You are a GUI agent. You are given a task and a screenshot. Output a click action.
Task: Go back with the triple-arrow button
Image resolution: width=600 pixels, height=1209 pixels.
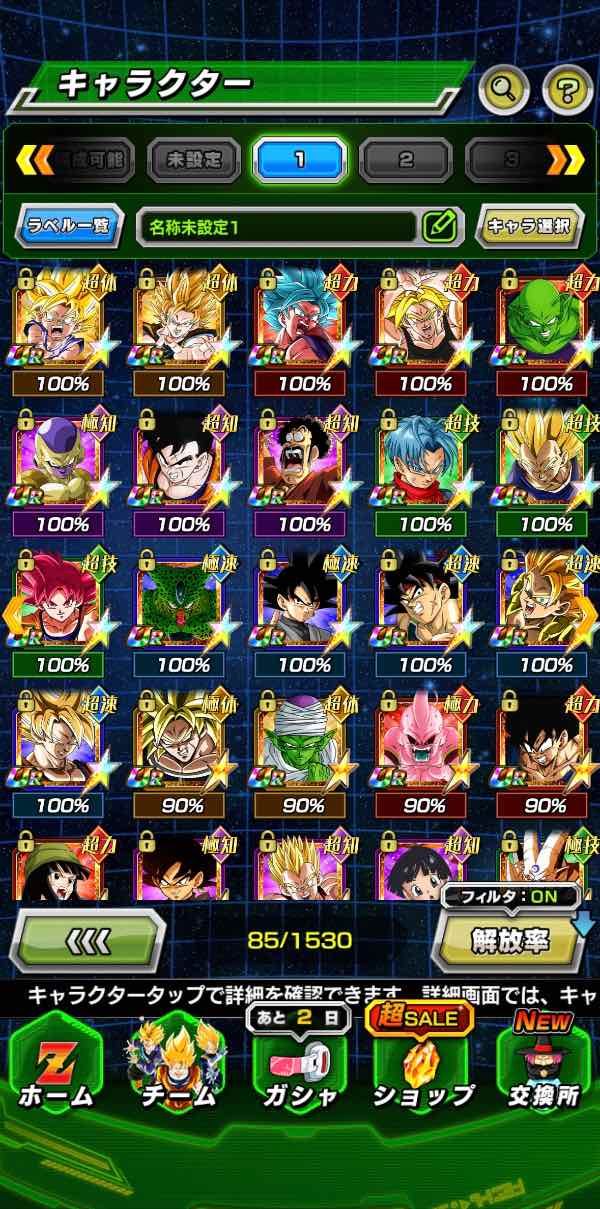coord(87,941)
